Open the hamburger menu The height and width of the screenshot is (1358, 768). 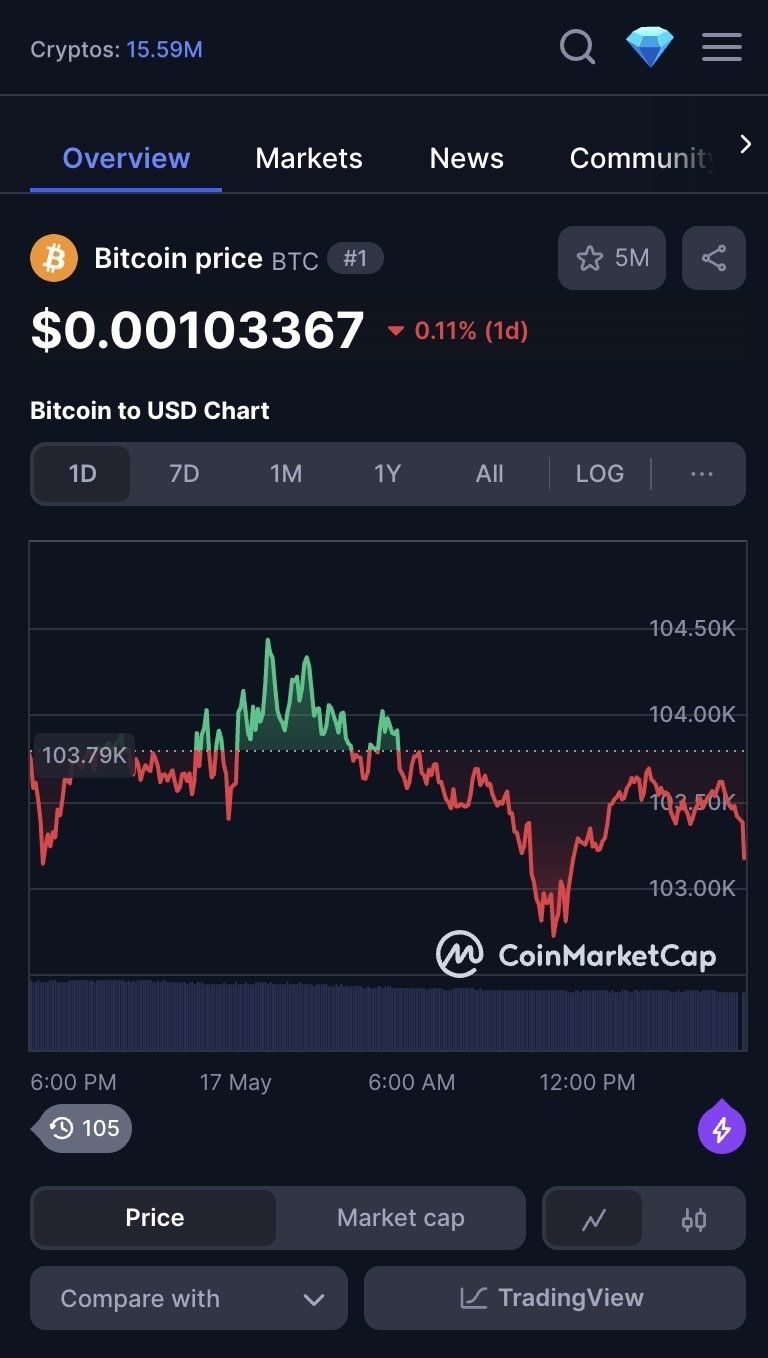point(722,47)
